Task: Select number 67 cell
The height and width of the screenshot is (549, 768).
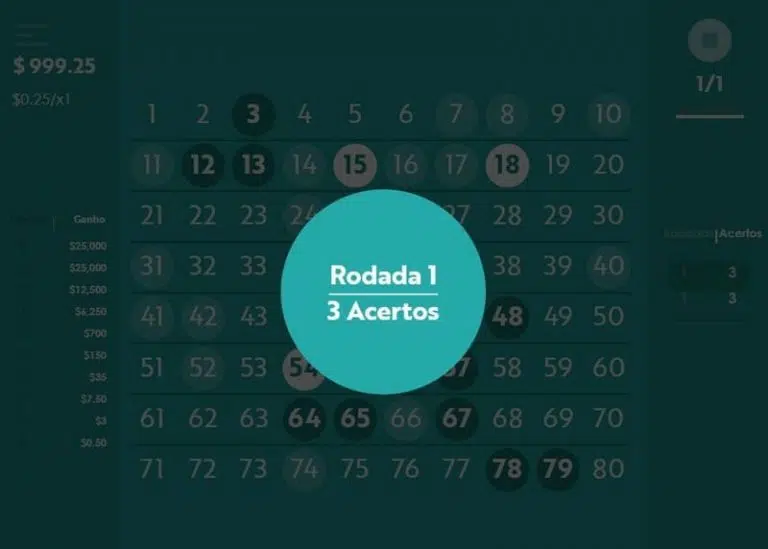Action: pos(456,418)
